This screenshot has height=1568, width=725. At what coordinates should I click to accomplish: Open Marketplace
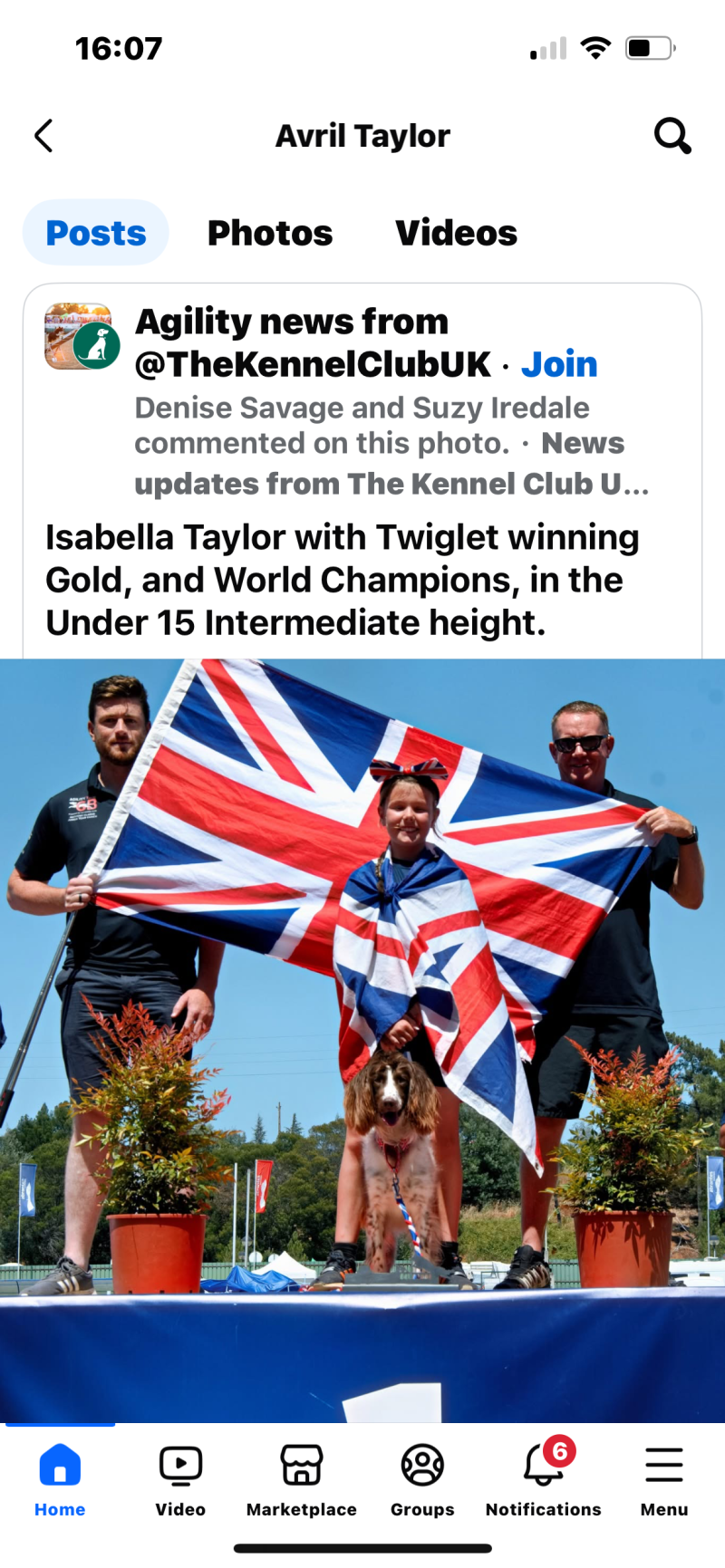pyautogui.click(x=302, y=1478)
